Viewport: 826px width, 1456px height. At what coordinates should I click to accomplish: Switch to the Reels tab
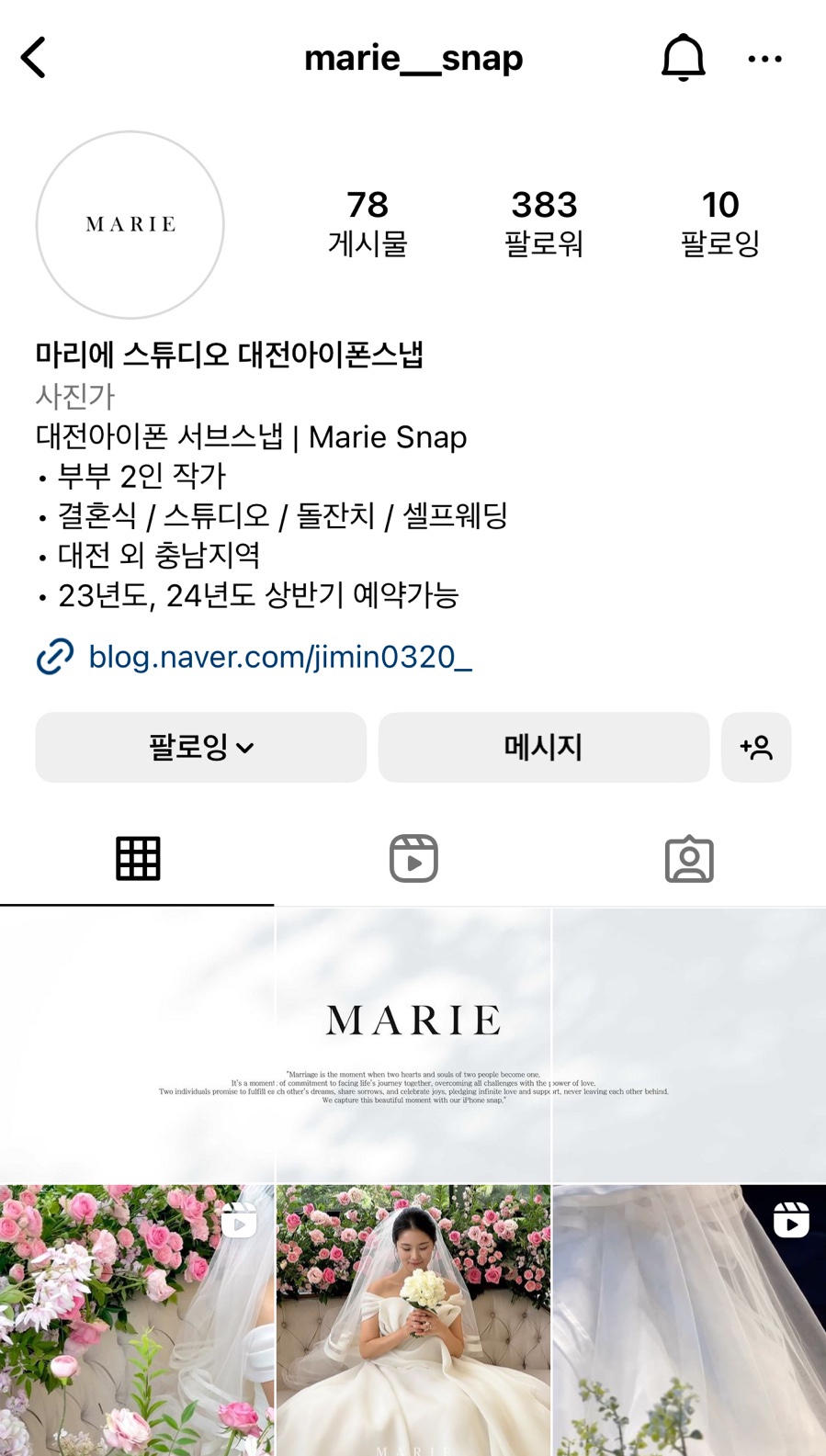point(413,859)
